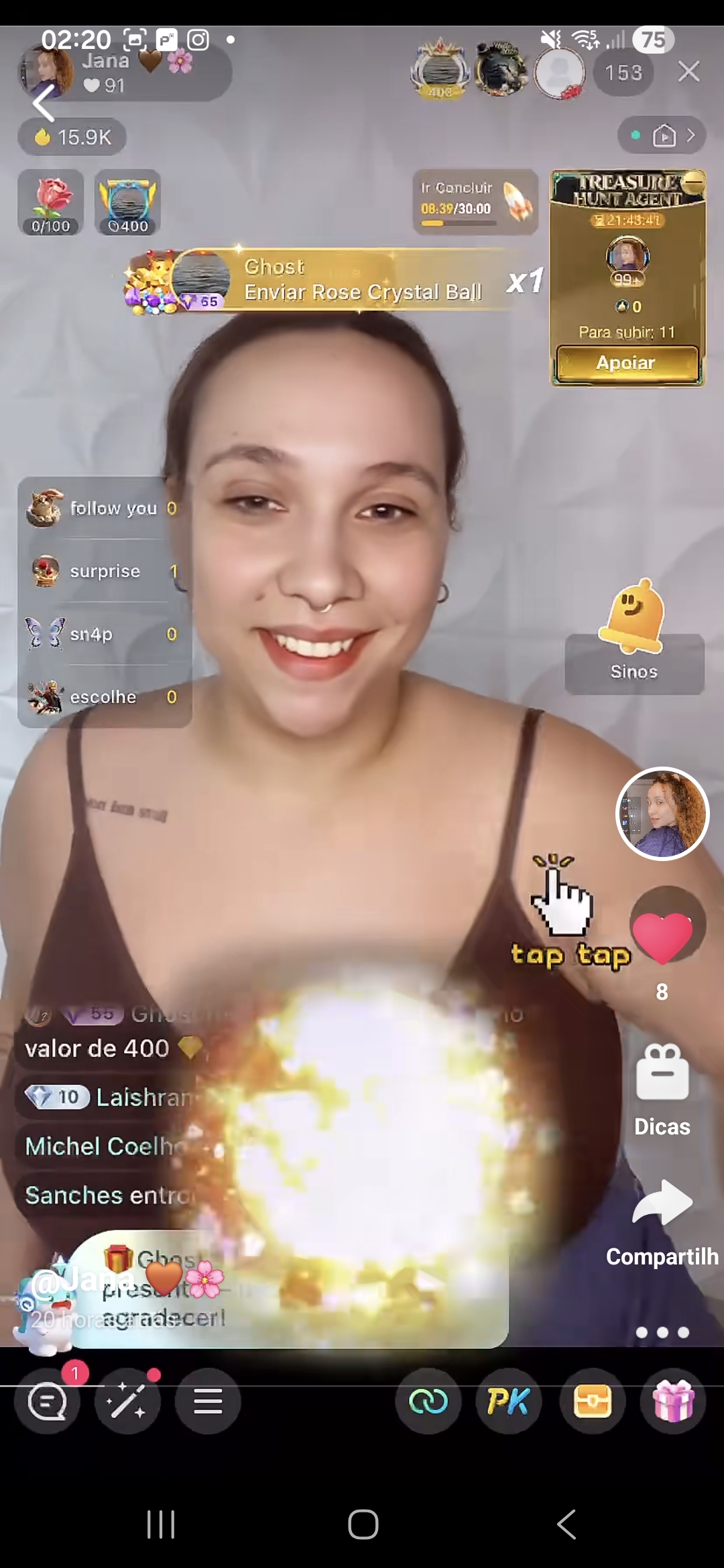Tap the multi-guest link icon

428,1401
